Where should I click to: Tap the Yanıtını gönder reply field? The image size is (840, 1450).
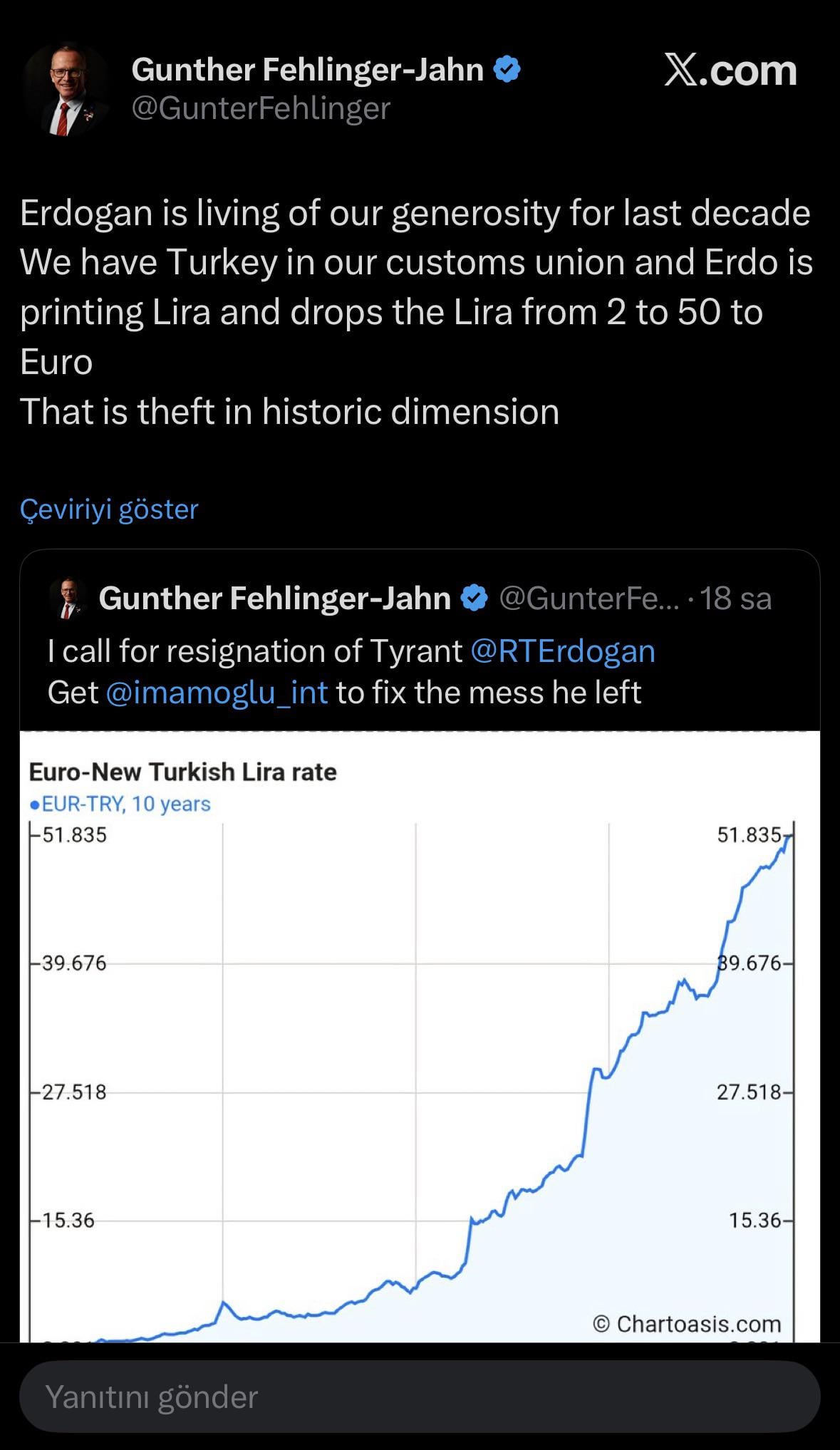tap(419, 1397)
